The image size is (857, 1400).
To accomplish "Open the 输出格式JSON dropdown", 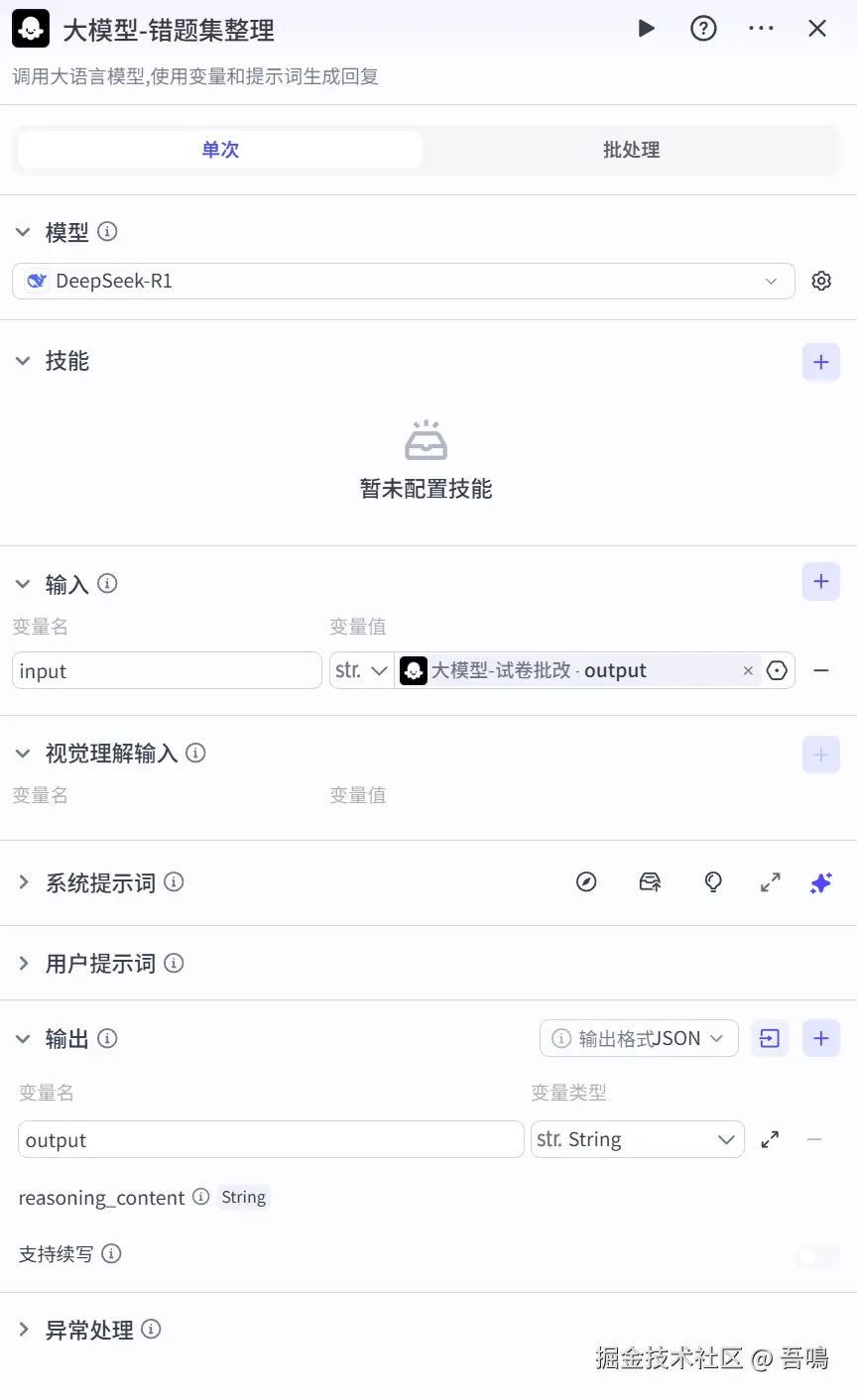I will [639, 1038].
